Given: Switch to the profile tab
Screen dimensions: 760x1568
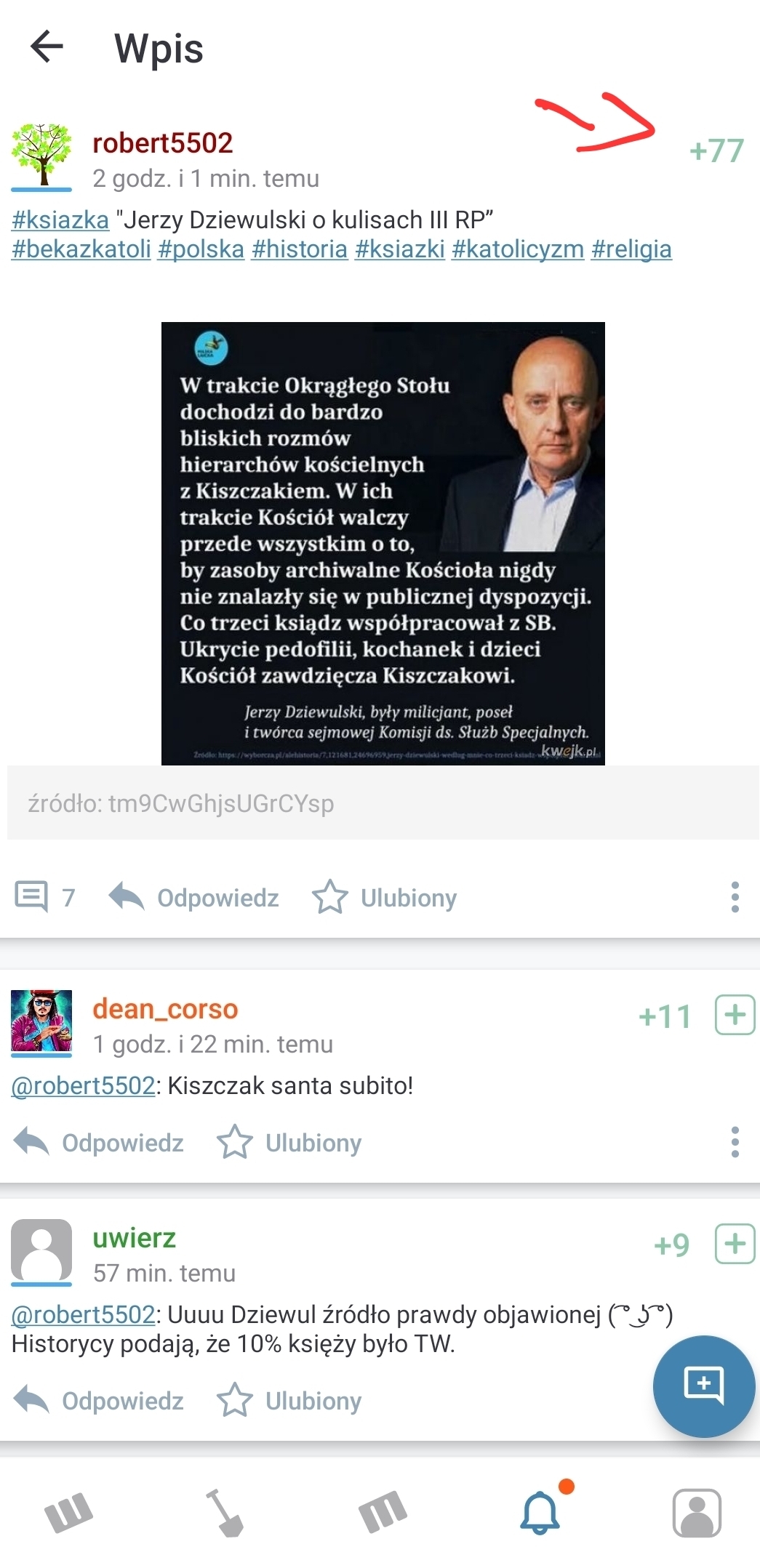Looking at the screenshot, I should pos(697,1513).
